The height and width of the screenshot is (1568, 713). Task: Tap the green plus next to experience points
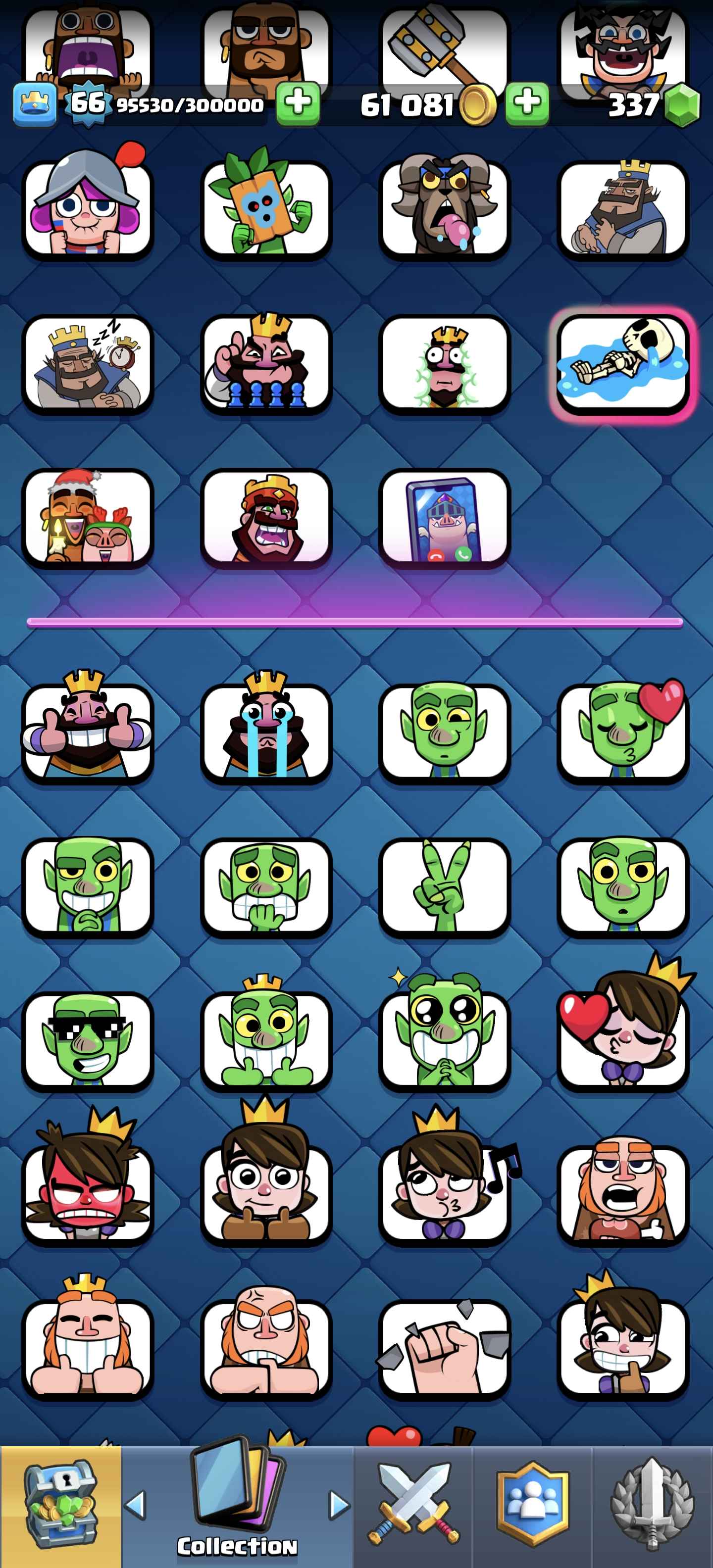tap(298, 103)
